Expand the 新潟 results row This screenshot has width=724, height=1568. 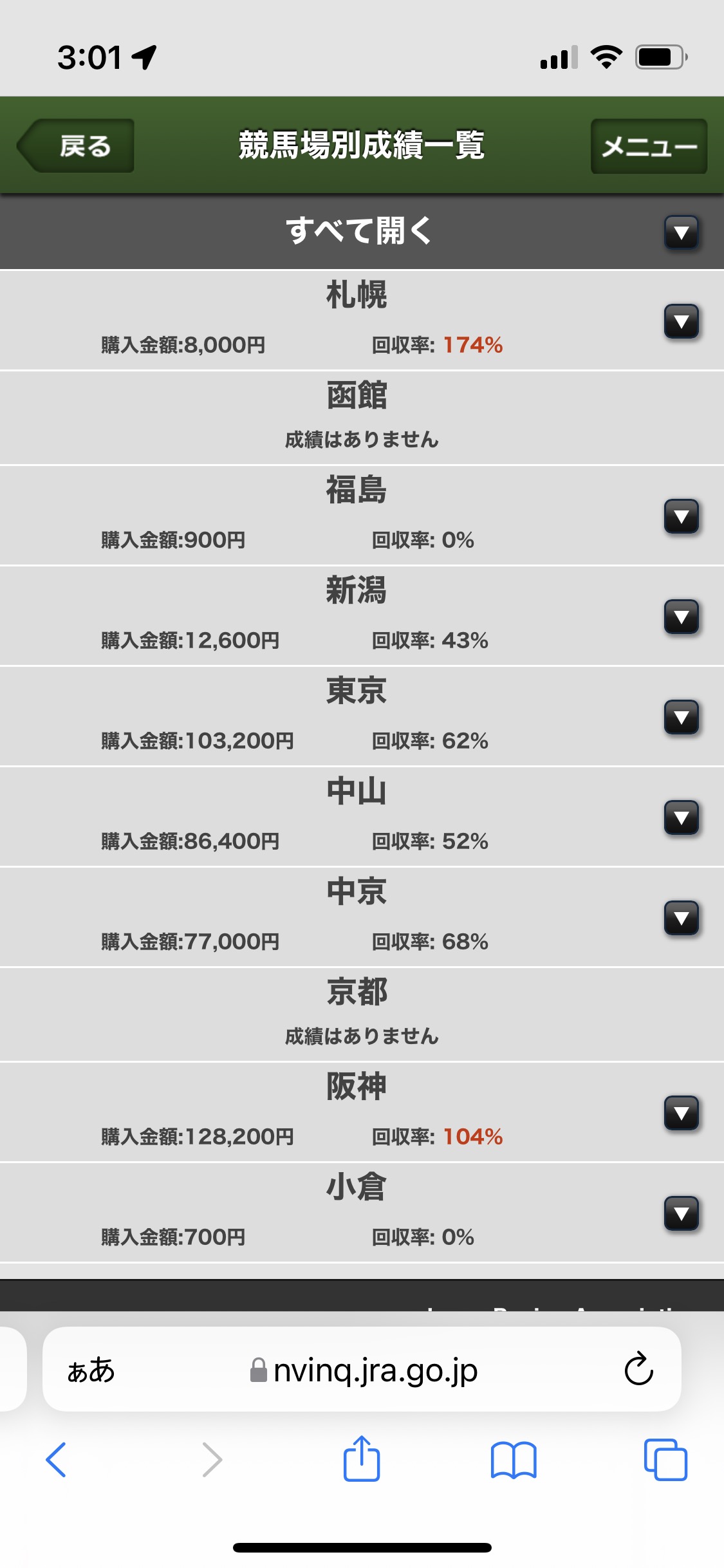681,617
